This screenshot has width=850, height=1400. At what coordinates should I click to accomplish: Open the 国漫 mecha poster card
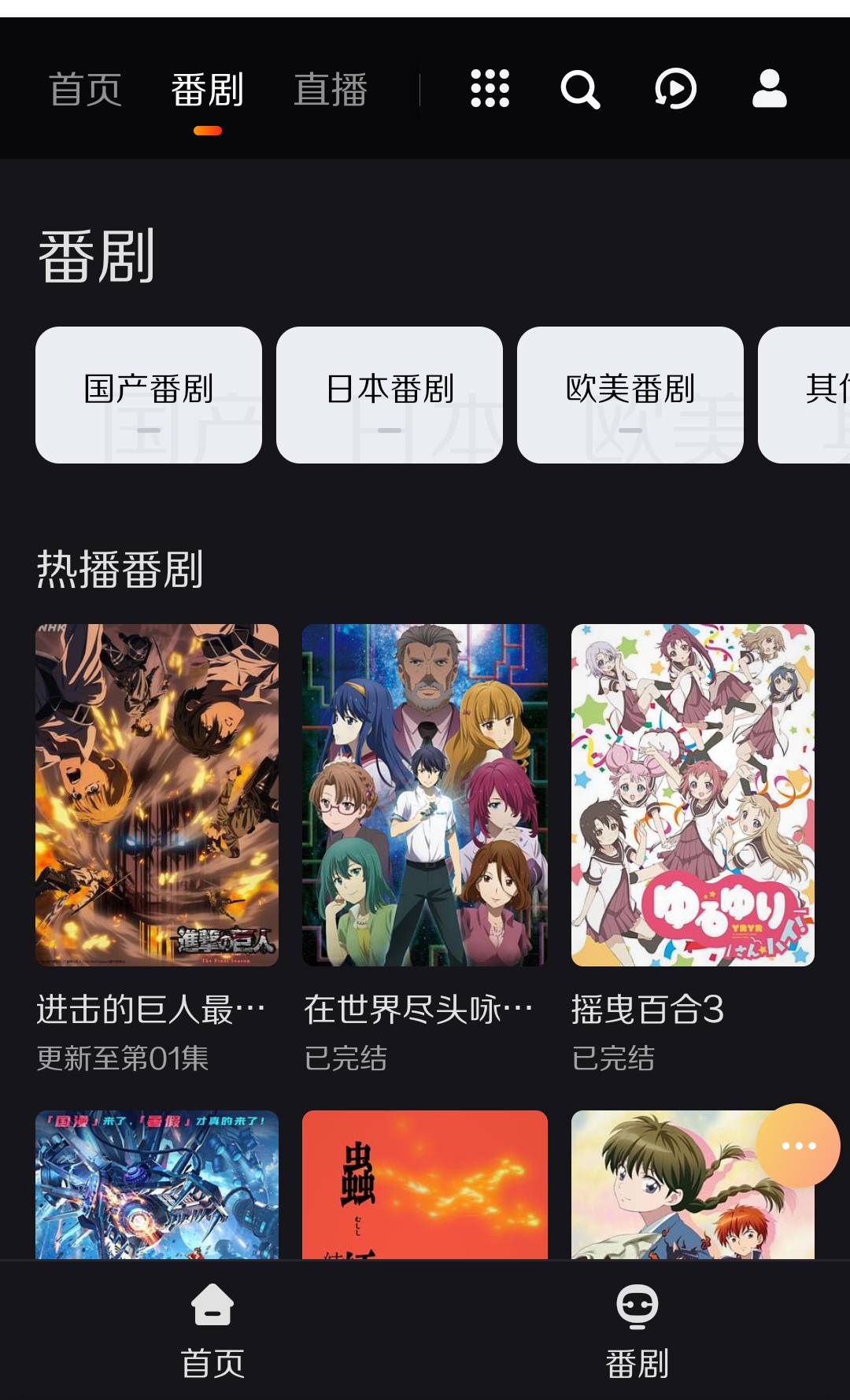157,1184
